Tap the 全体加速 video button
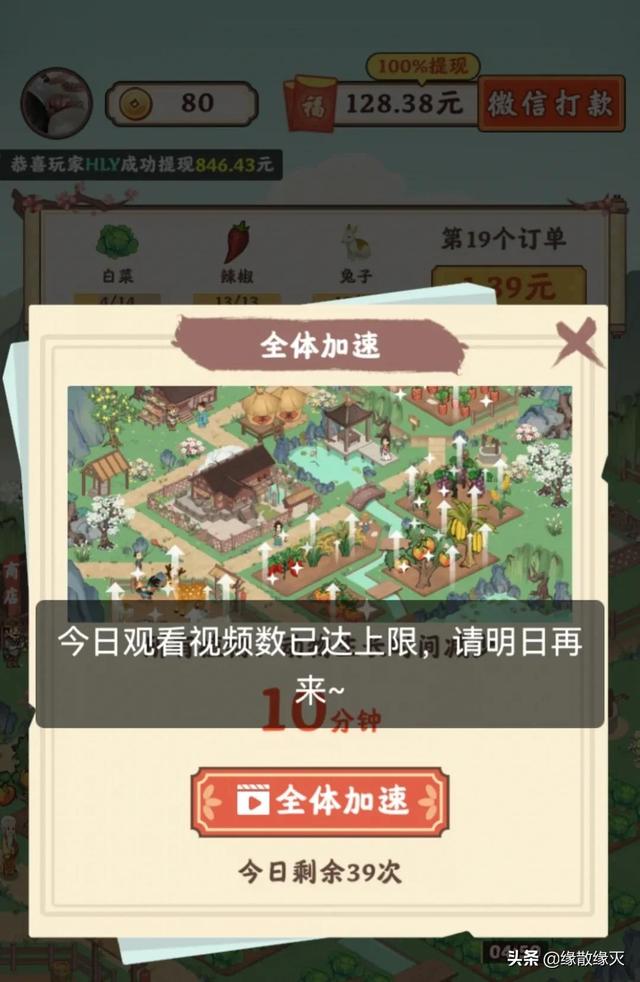The height and width of the screenshot is (982, 640). [x=320, y=801]
